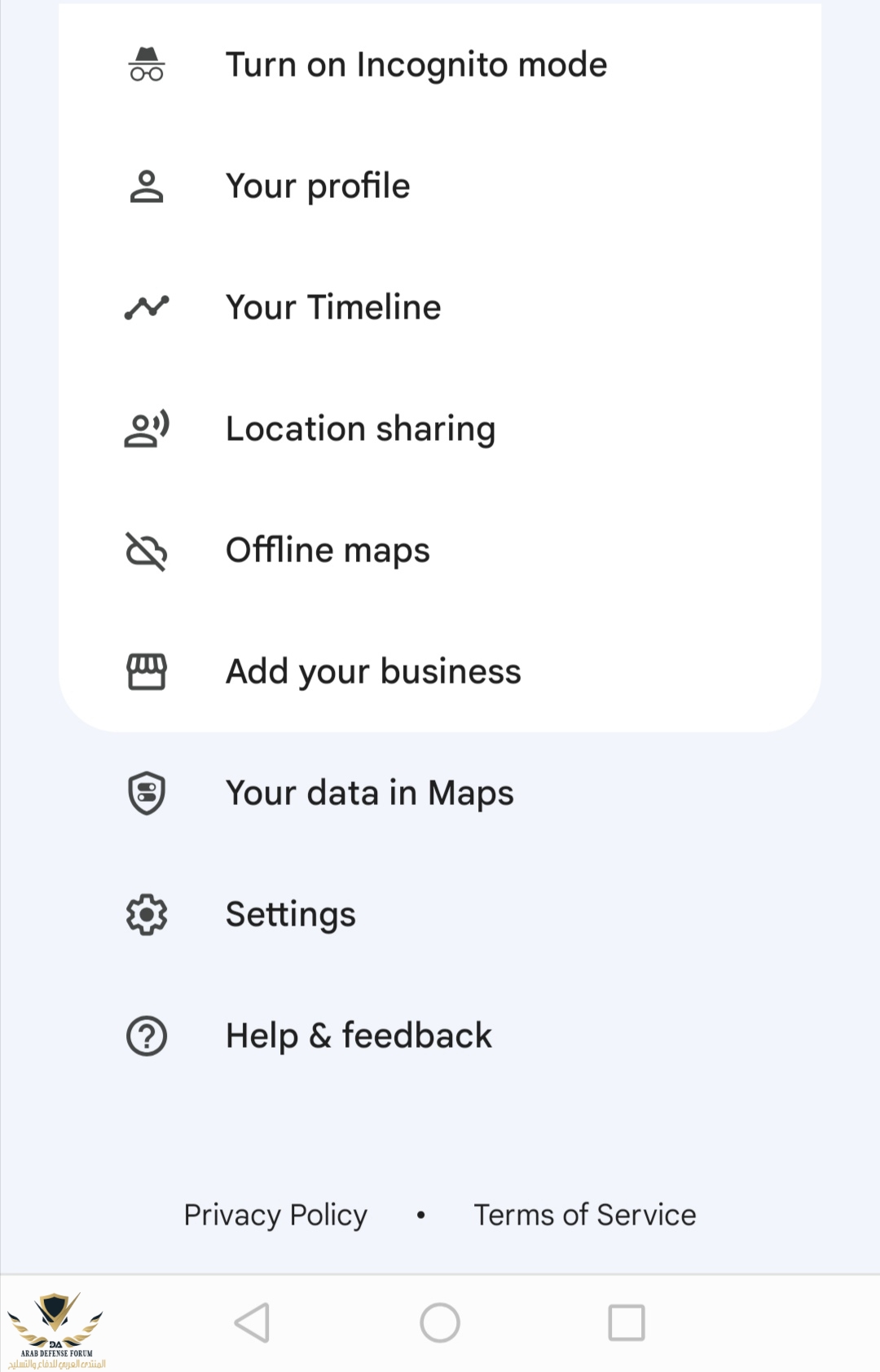Open Settings
This screenshot has width=880, height=1372.
290,915
